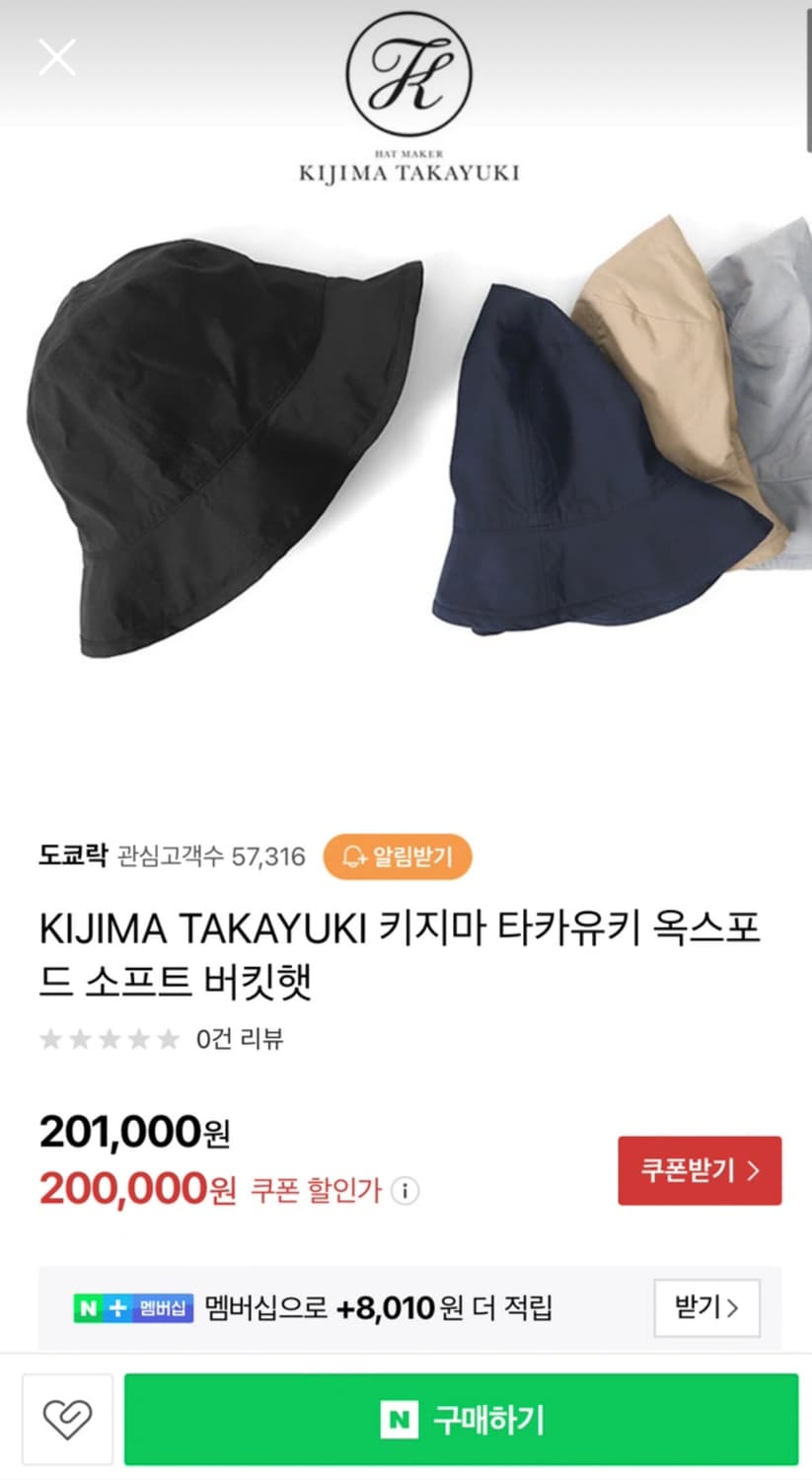Image resolution: width=812 pixels, height=1480 pixels.
Task: Click the bell icon on 알림받기 button
Action: click(x=352, y=857)
